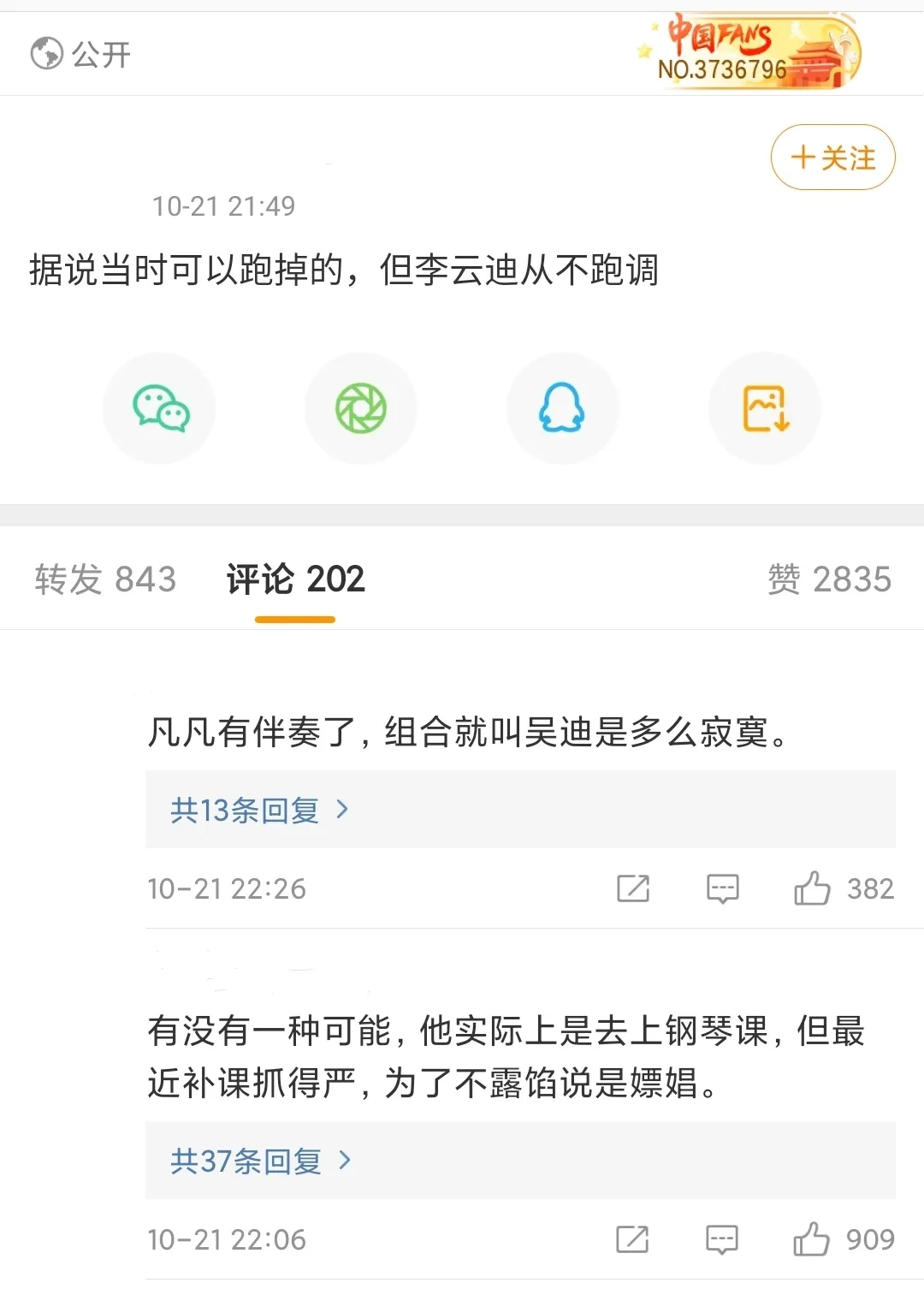Follow the post author with 关注
This screenshot has width=924, height=1289.
(832, 157)
